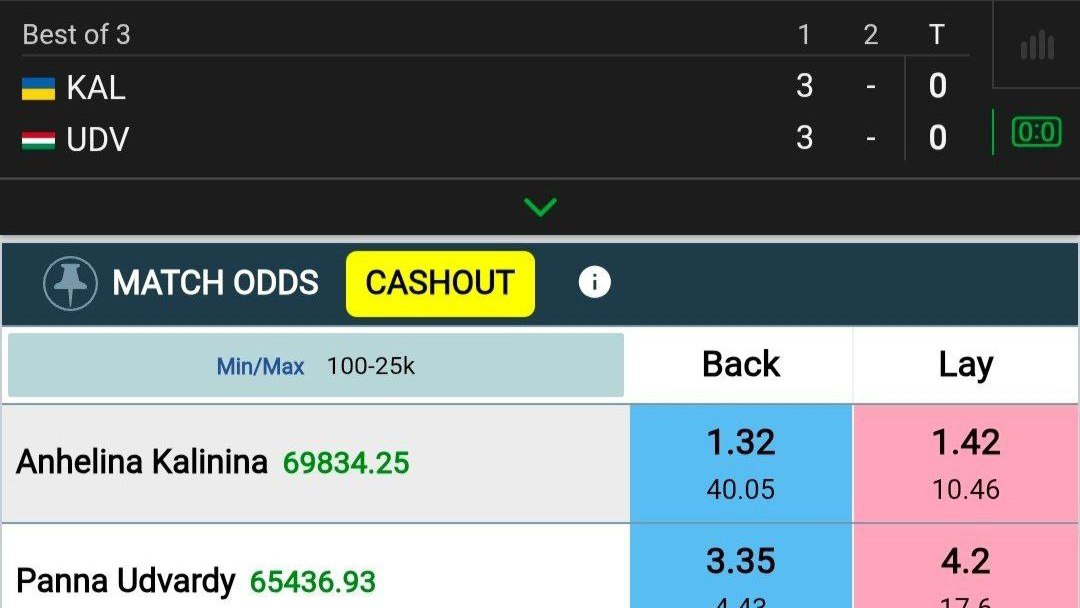1080x608 pixels.
Task: Open the green 0:0 scoreboard icon
Action: [1036, 132]
